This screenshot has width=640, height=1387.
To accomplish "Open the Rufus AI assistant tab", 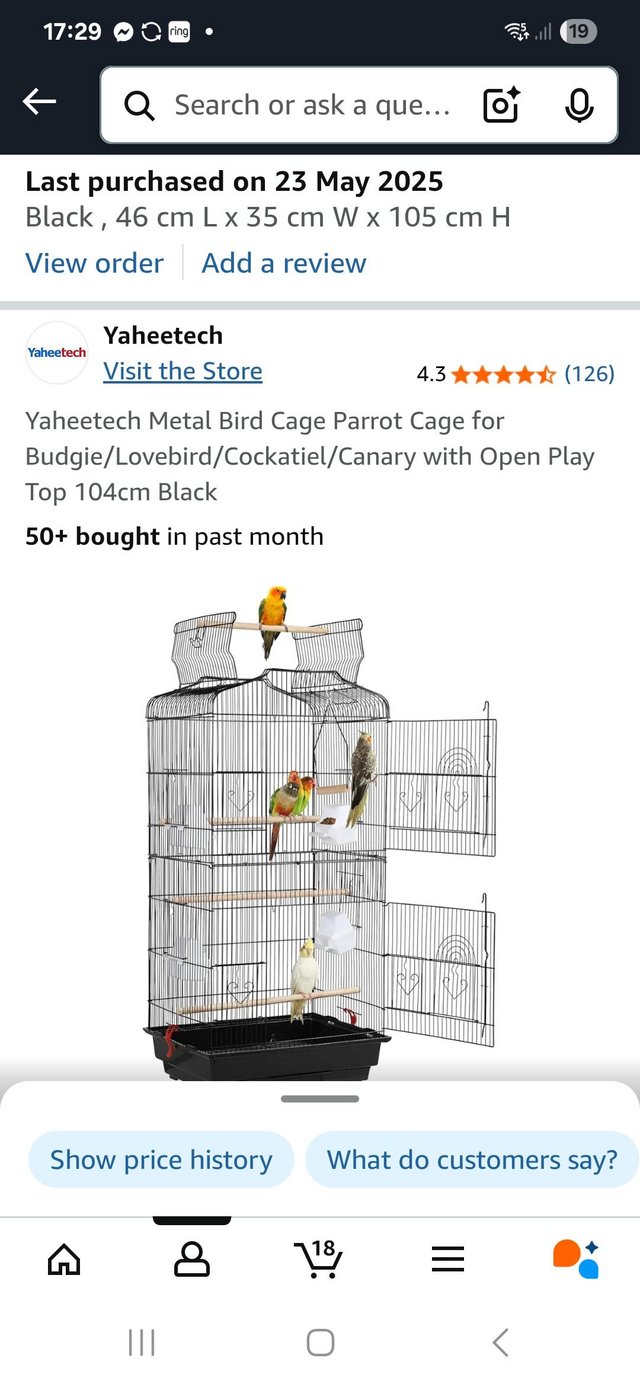I will click(x=575, y=1259).
